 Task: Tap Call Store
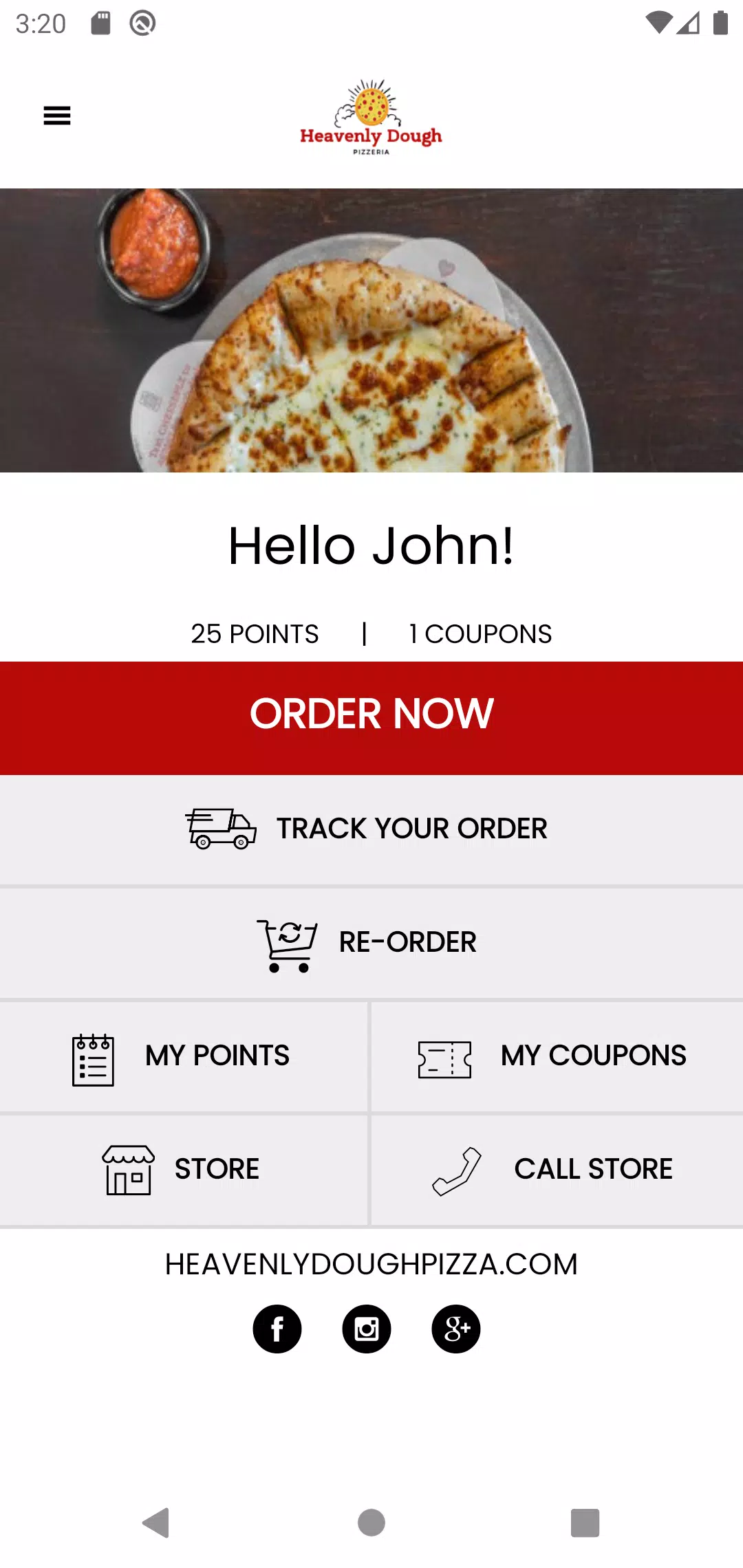pos(556,1169)
